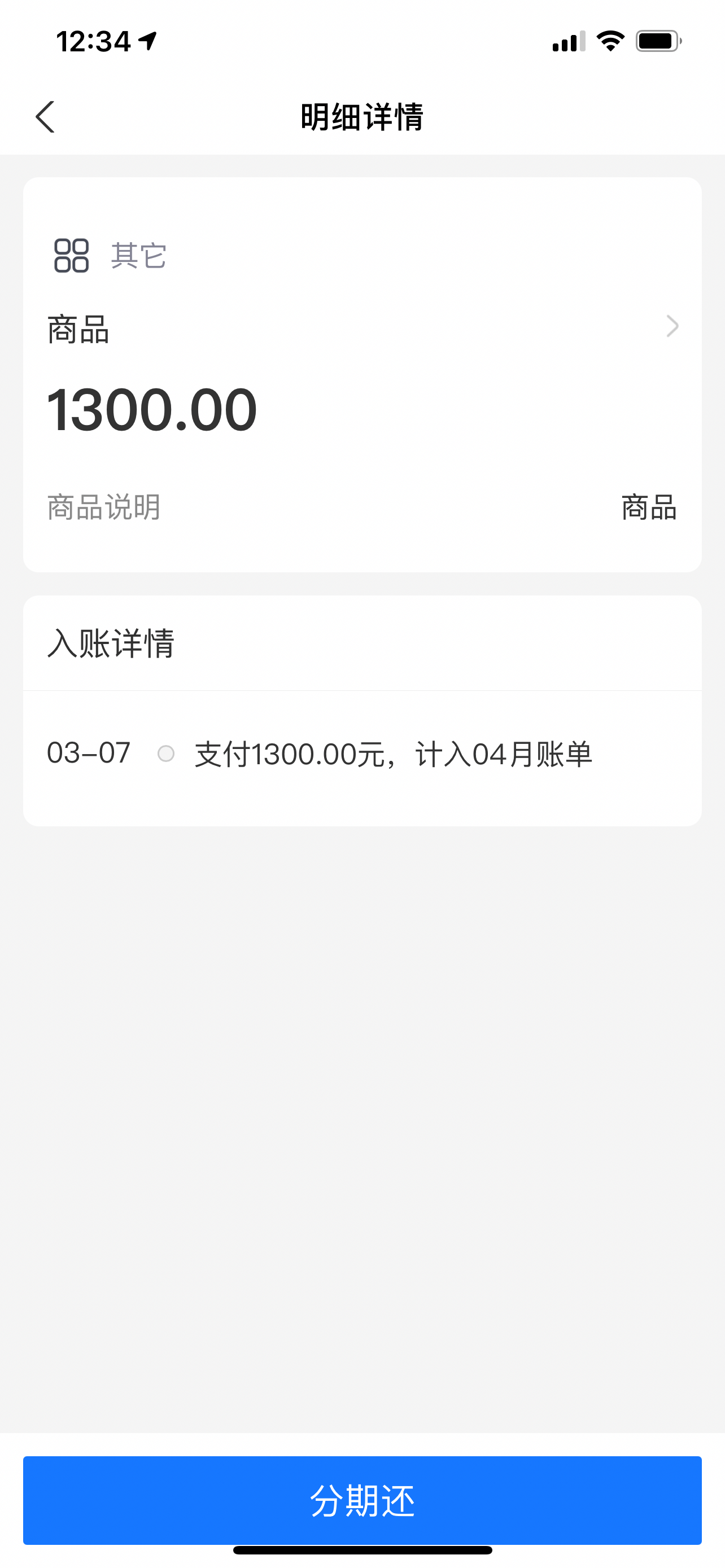The width and height of the screenshot is (725, 1568).
Task: Click the 入账详情 section header
Action: pos(111,645)
